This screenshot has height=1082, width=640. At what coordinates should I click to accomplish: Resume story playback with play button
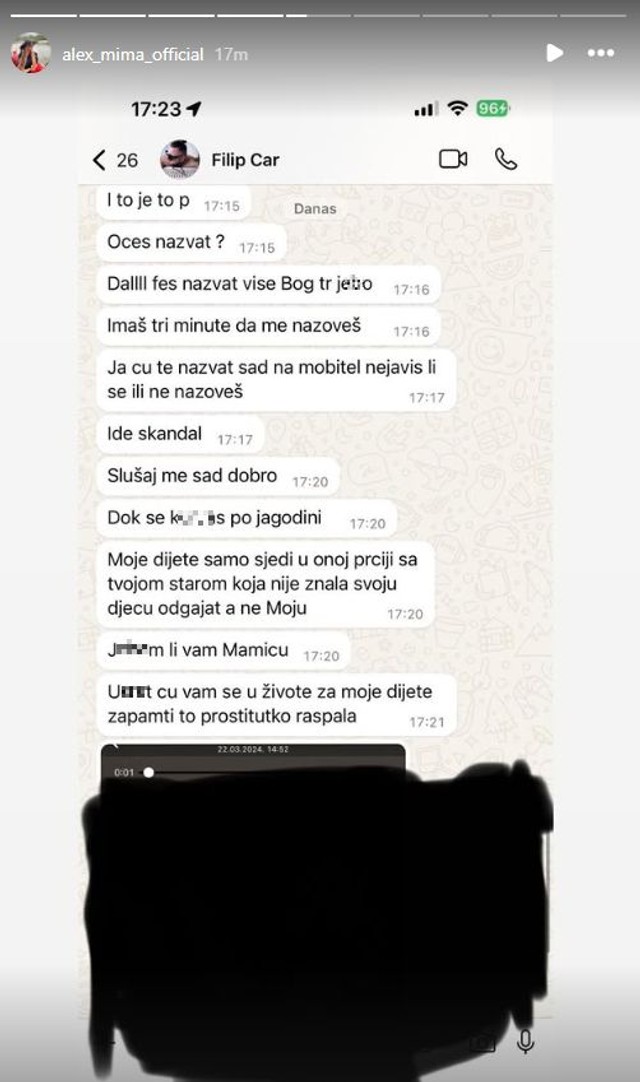(x=555, y=53)
